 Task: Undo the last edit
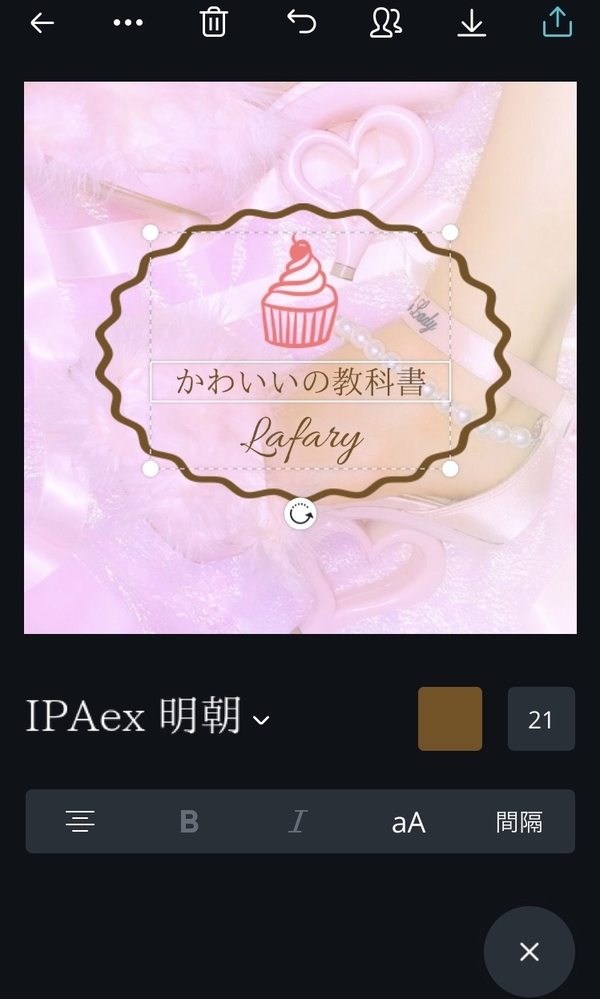pyautogui.click(x=301, y=22)
